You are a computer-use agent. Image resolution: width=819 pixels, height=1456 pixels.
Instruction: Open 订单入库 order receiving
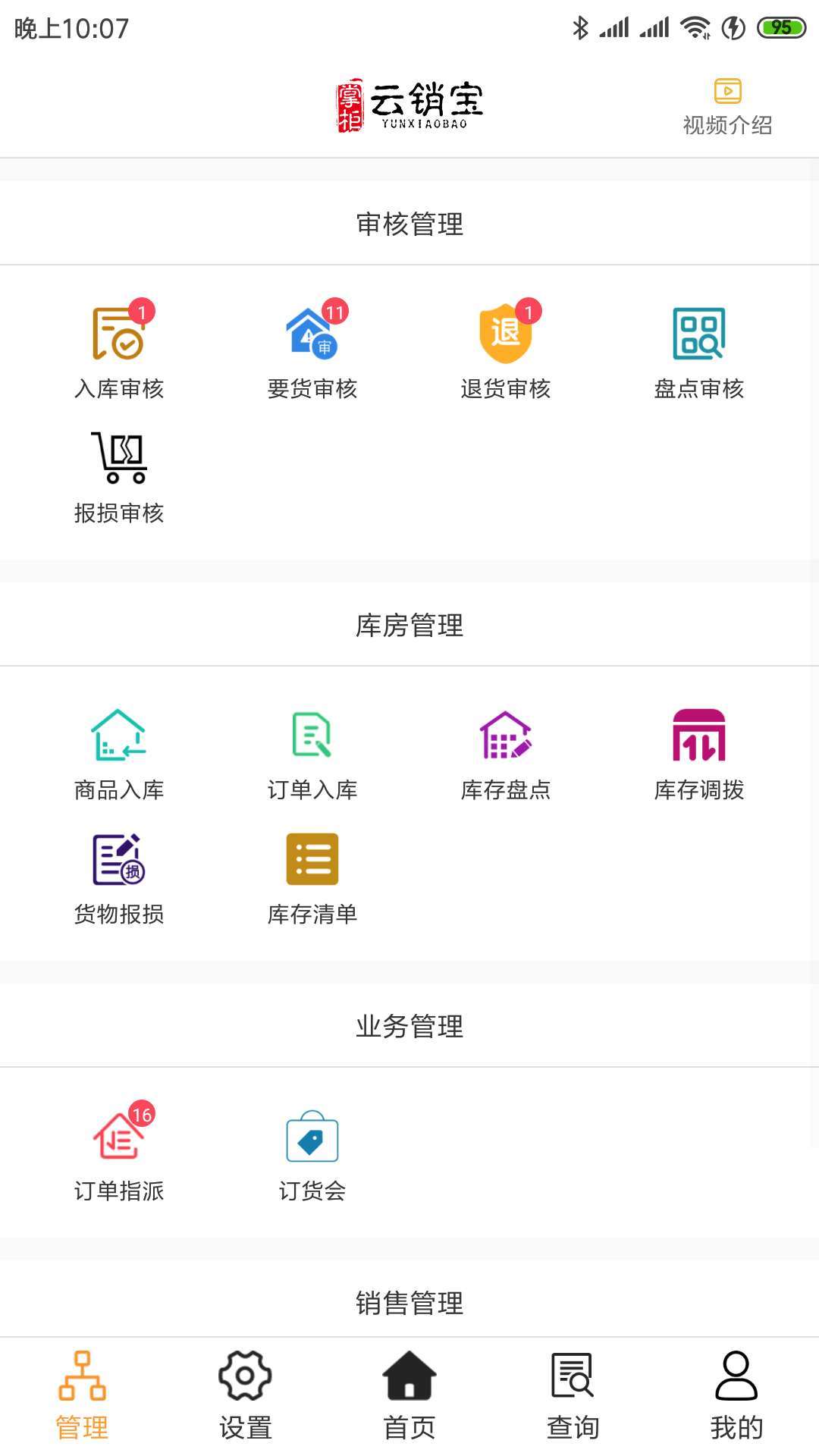coord(312,750)
